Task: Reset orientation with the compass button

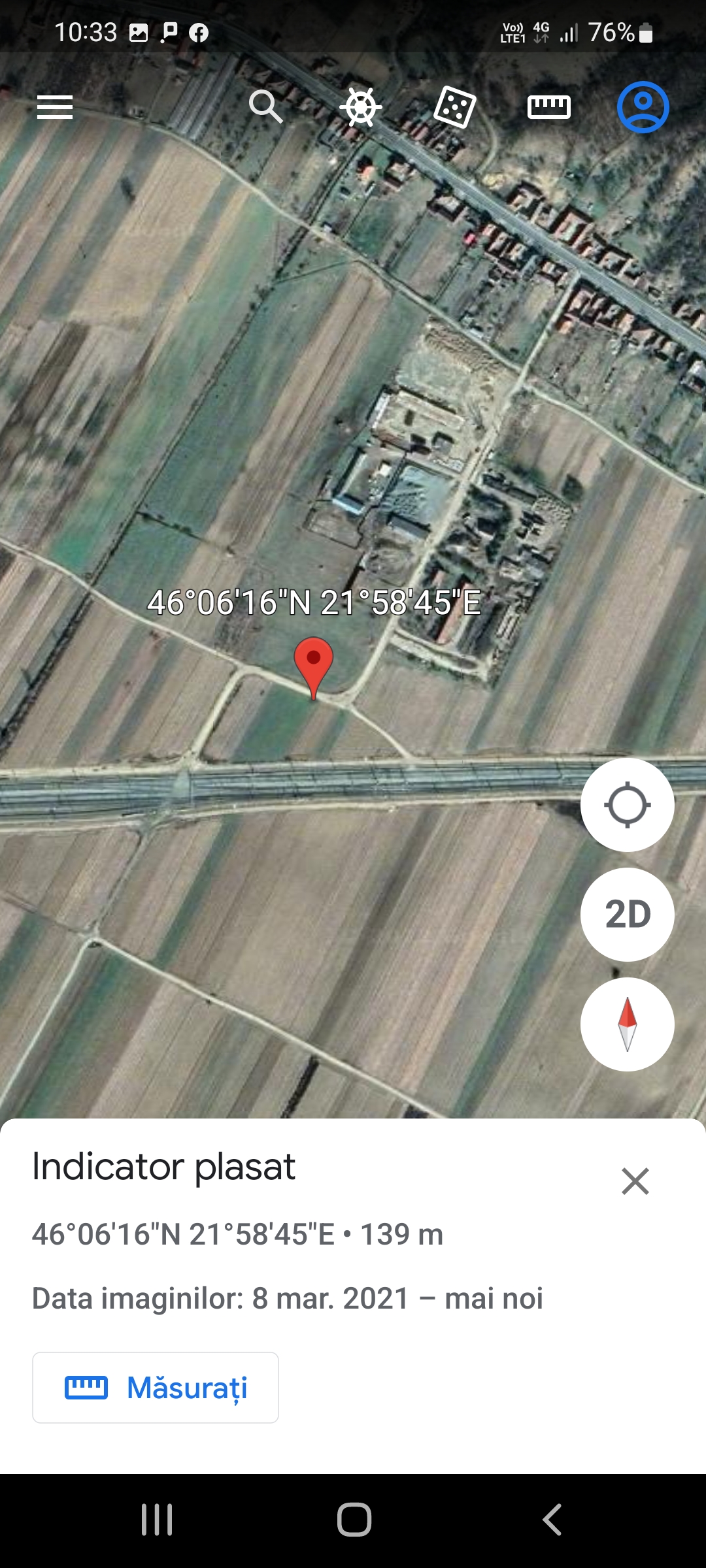Action: coord(627,1024)
